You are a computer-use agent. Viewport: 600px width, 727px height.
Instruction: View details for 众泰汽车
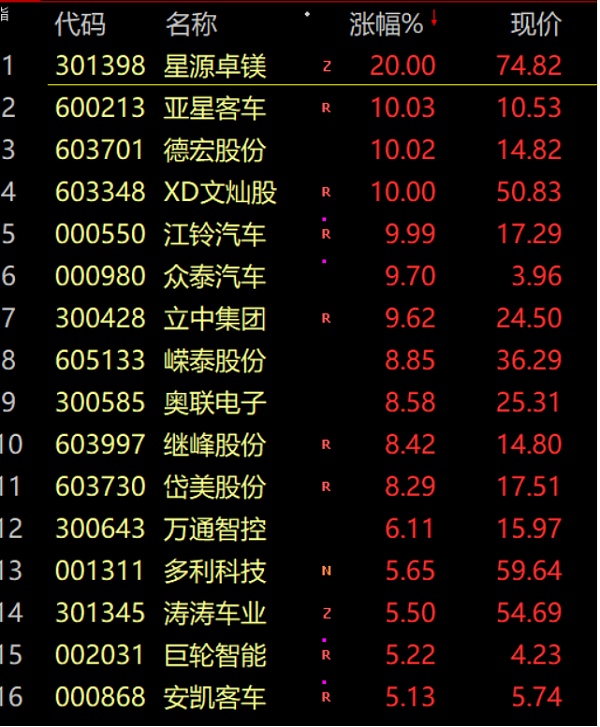click(215, 277)
